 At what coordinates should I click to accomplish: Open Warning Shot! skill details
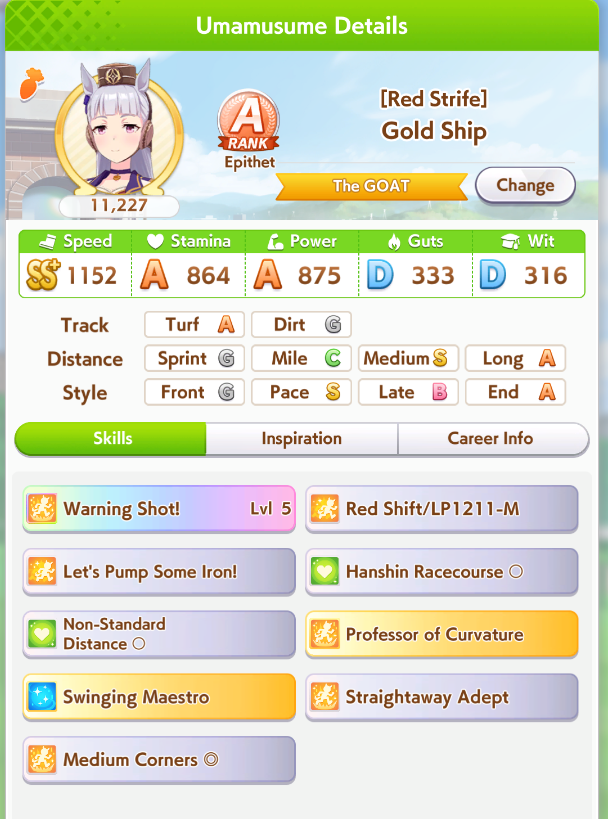point(159,509)
